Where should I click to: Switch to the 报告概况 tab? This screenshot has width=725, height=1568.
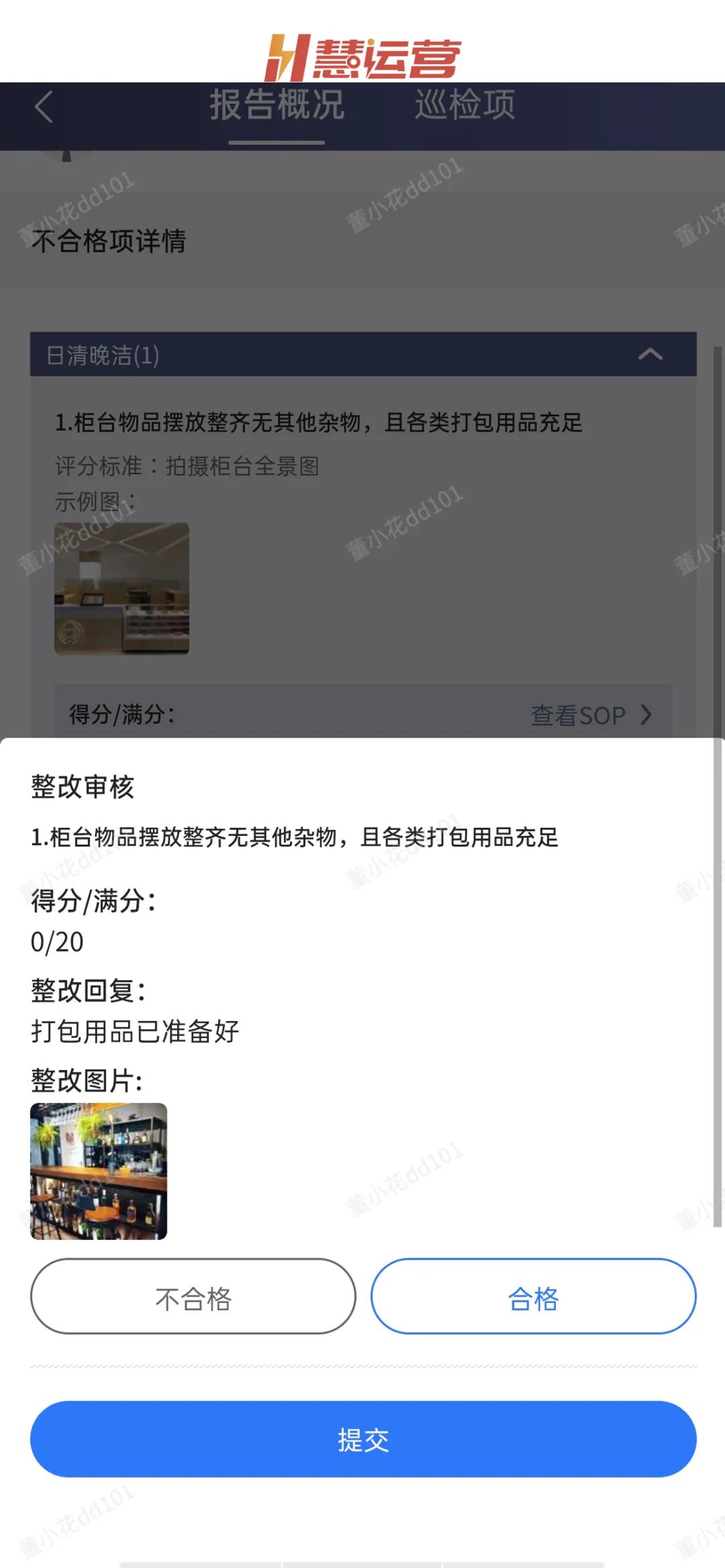click(x=277, y=105)
